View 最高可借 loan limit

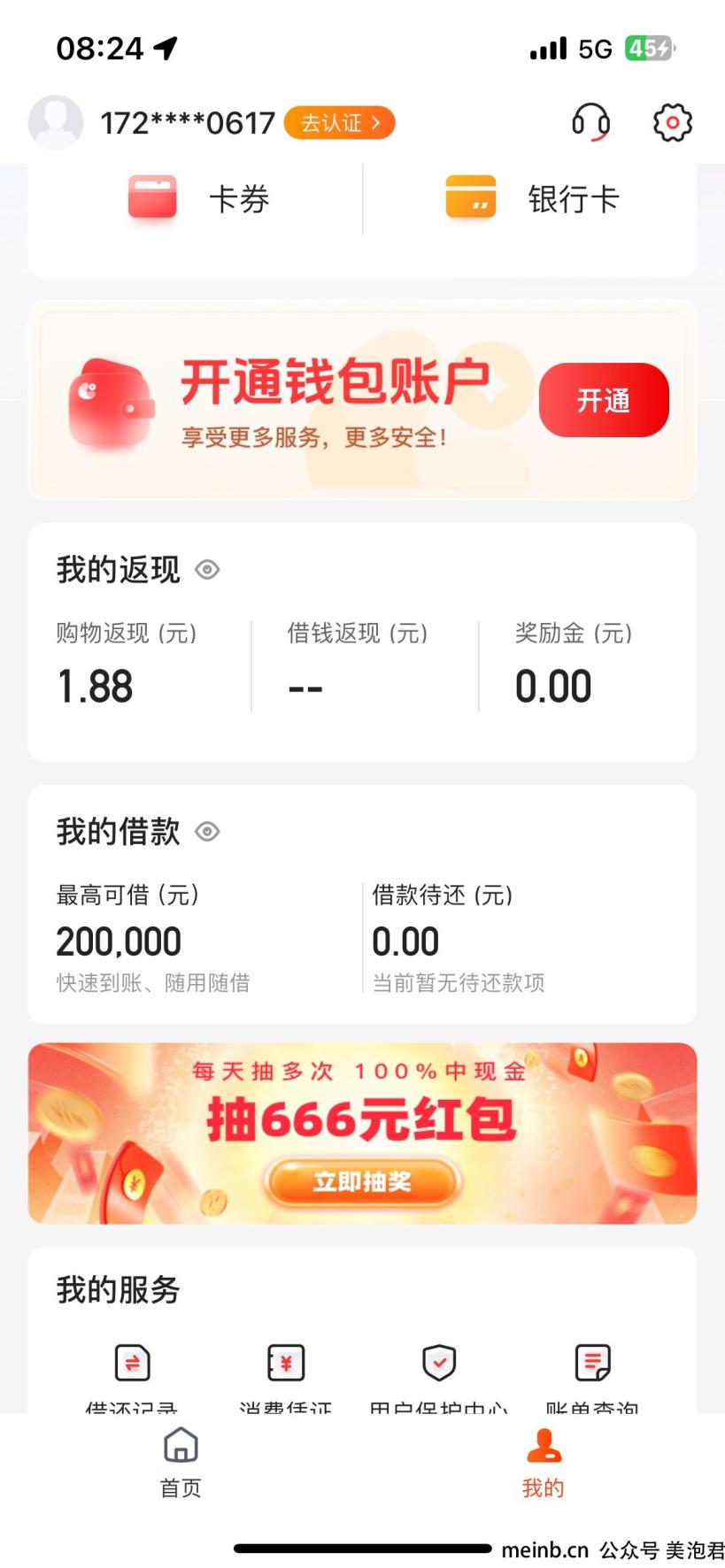(x=119, y=942)
